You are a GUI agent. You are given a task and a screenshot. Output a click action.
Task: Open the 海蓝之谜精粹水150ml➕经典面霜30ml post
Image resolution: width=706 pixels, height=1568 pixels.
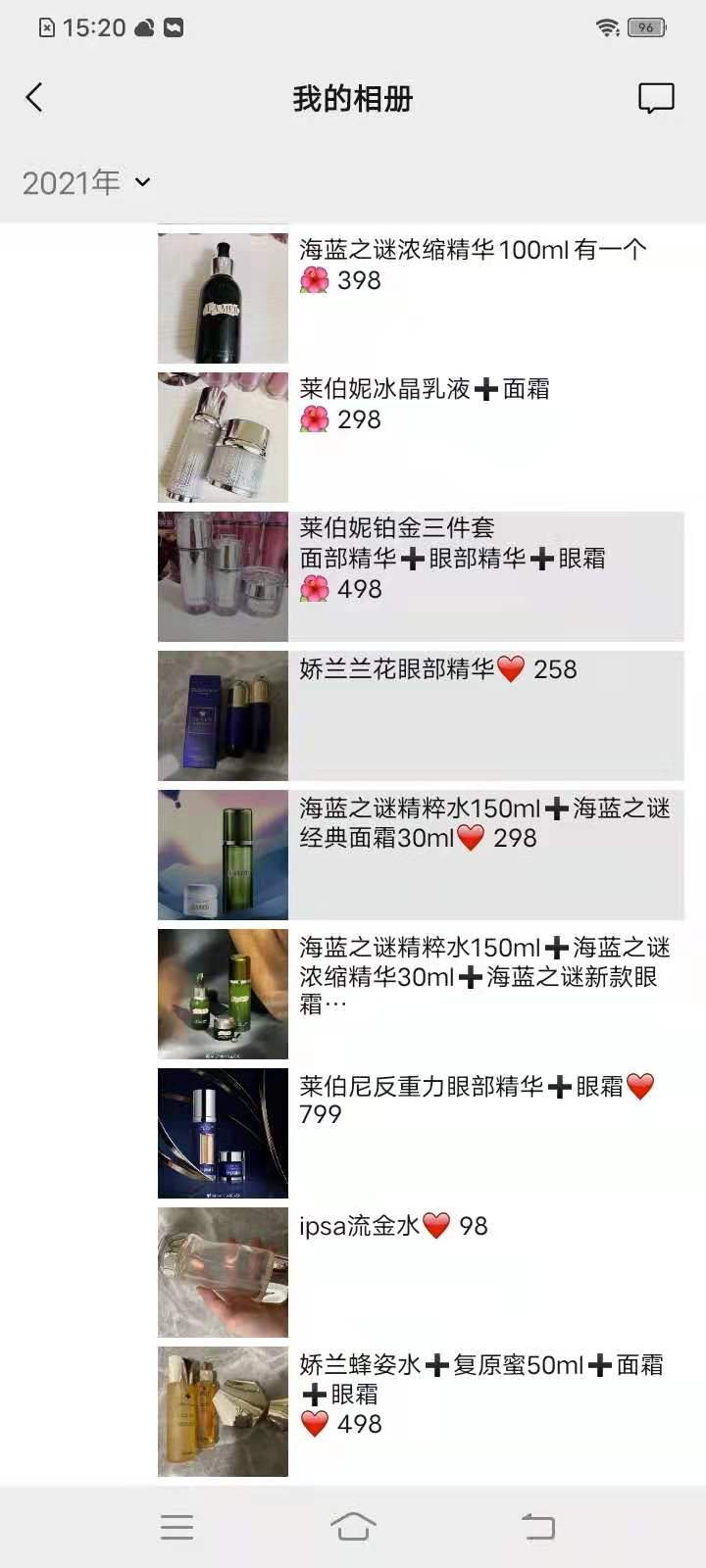(x=421, y=855)
